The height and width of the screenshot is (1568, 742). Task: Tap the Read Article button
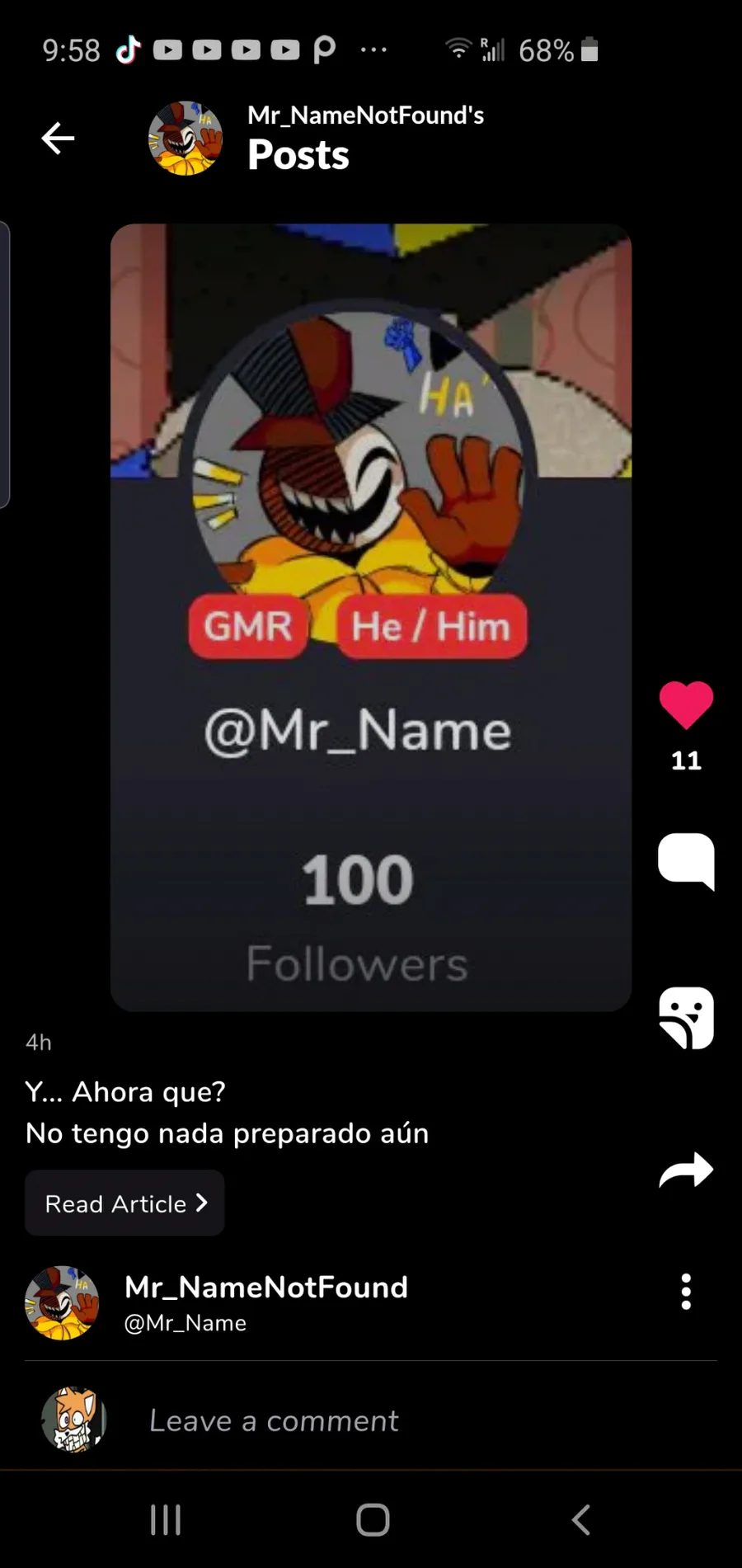(124, 1203)
